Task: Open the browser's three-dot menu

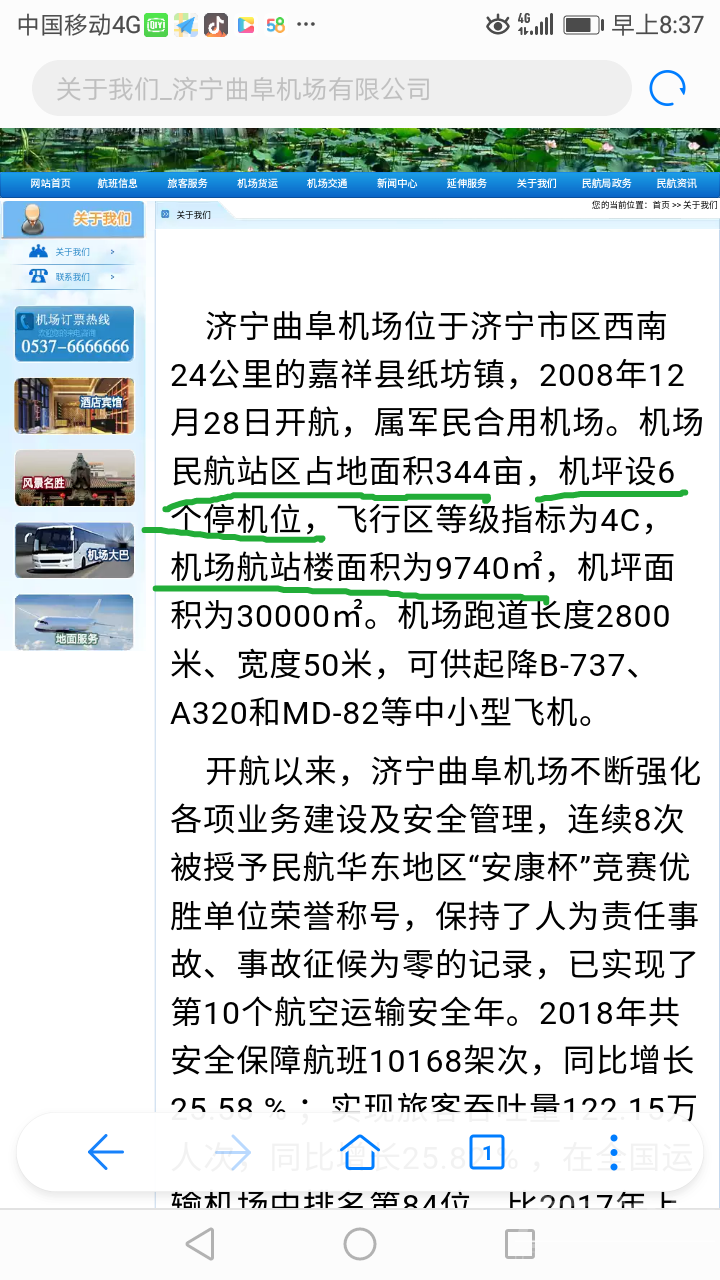Action: [615, 1152]
